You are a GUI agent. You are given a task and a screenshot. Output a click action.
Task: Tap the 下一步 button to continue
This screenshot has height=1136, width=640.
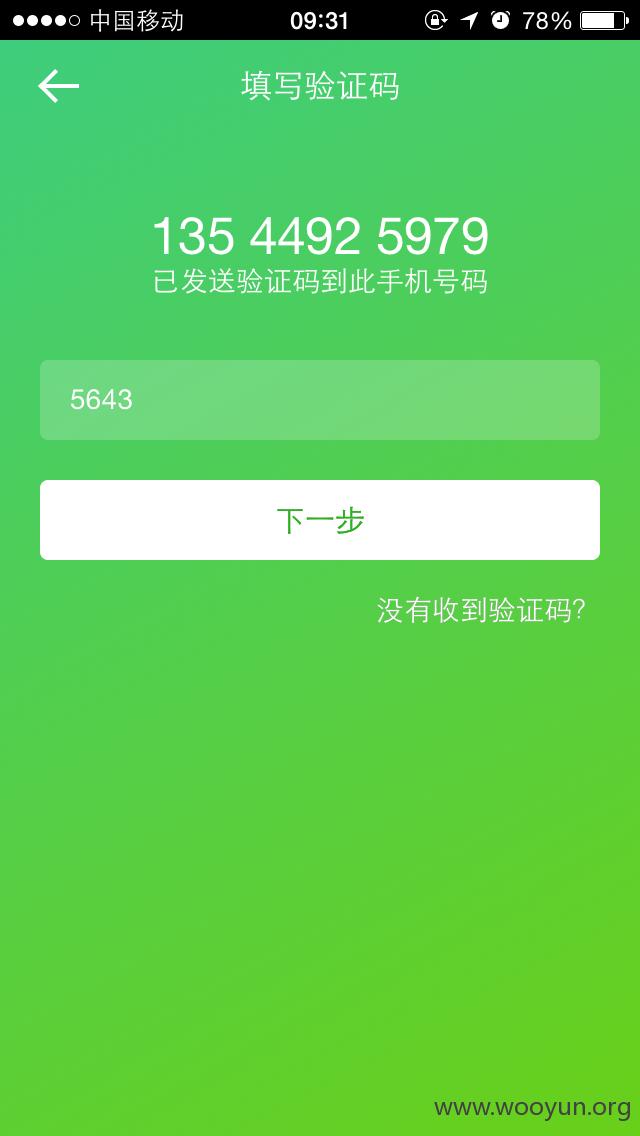click(x=320, y=520)
